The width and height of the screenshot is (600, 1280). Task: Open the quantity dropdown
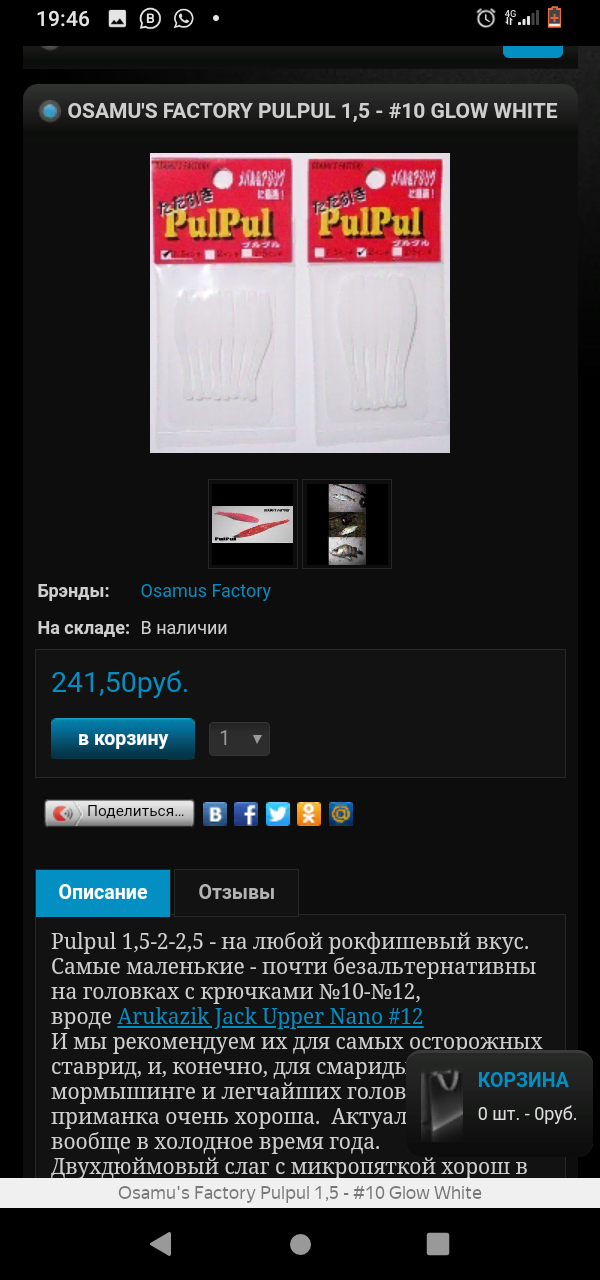[239, 739]
